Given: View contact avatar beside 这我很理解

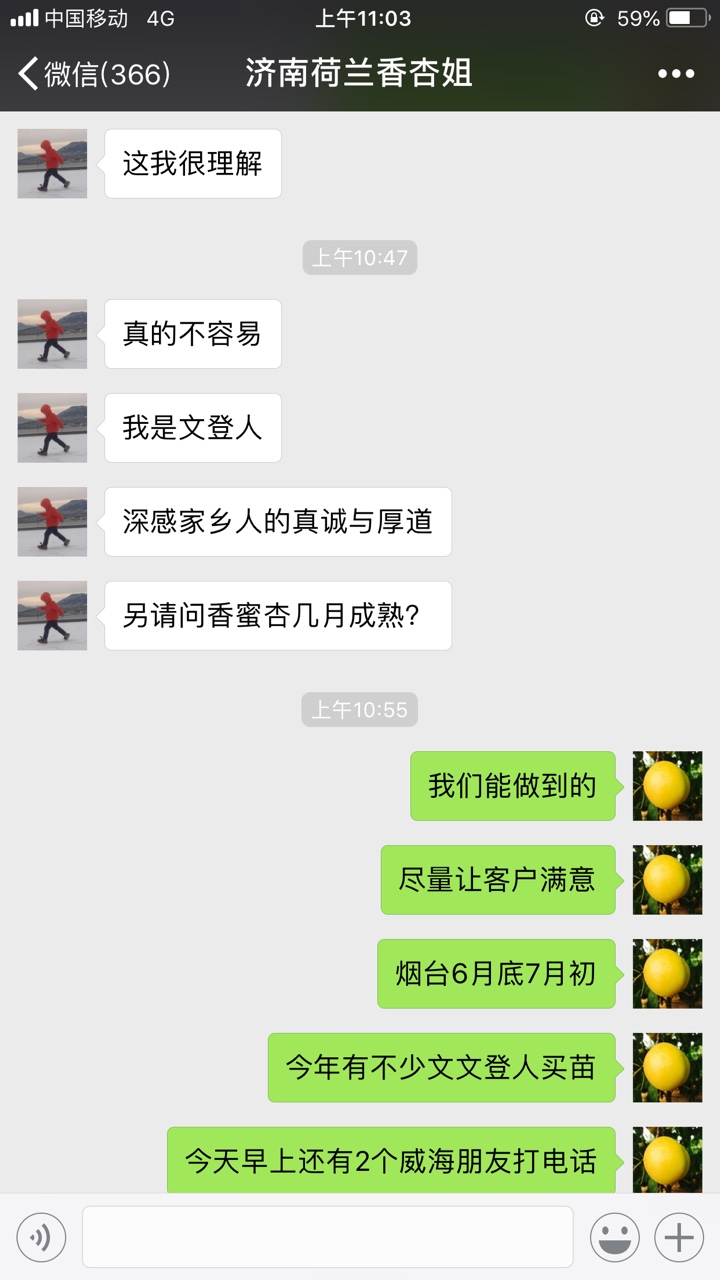Looking at the screenshot, I should tap(52, 163).
